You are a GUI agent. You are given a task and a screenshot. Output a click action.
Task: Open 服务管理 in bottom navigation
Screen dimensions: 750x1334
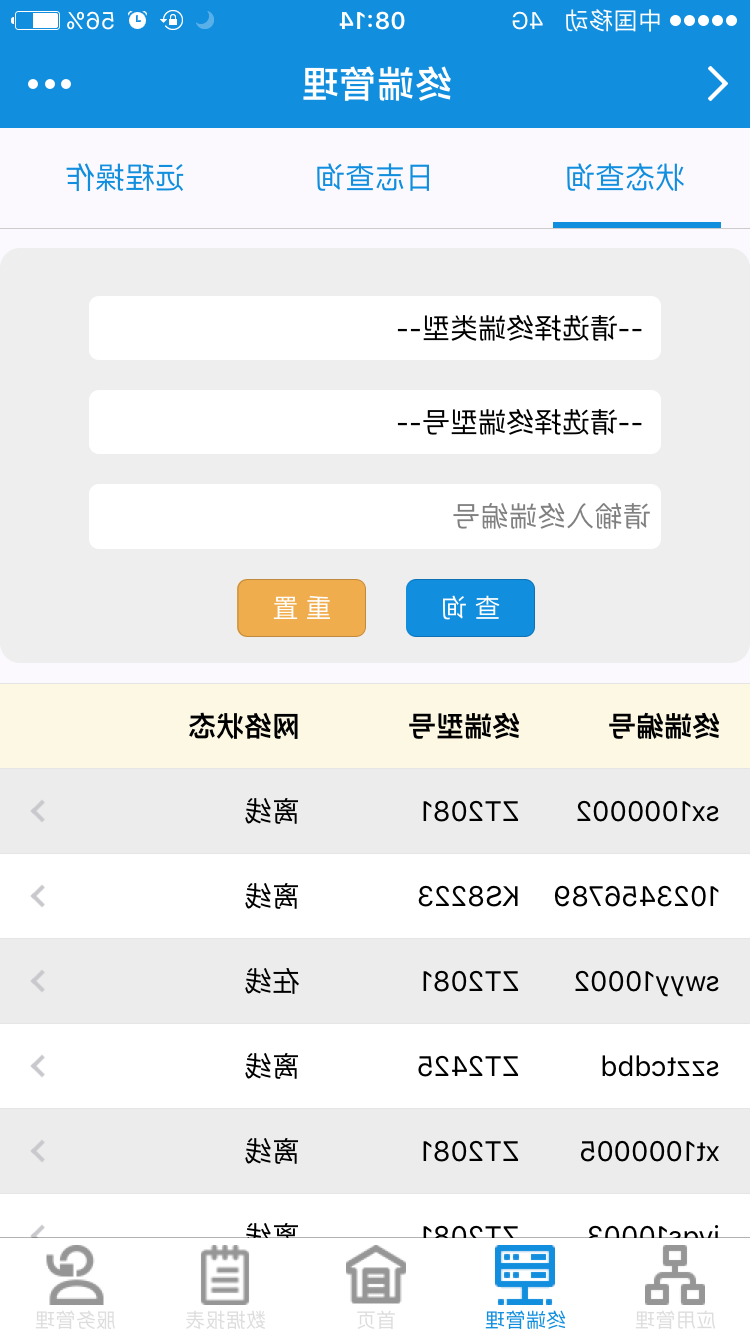point(75,1287)
